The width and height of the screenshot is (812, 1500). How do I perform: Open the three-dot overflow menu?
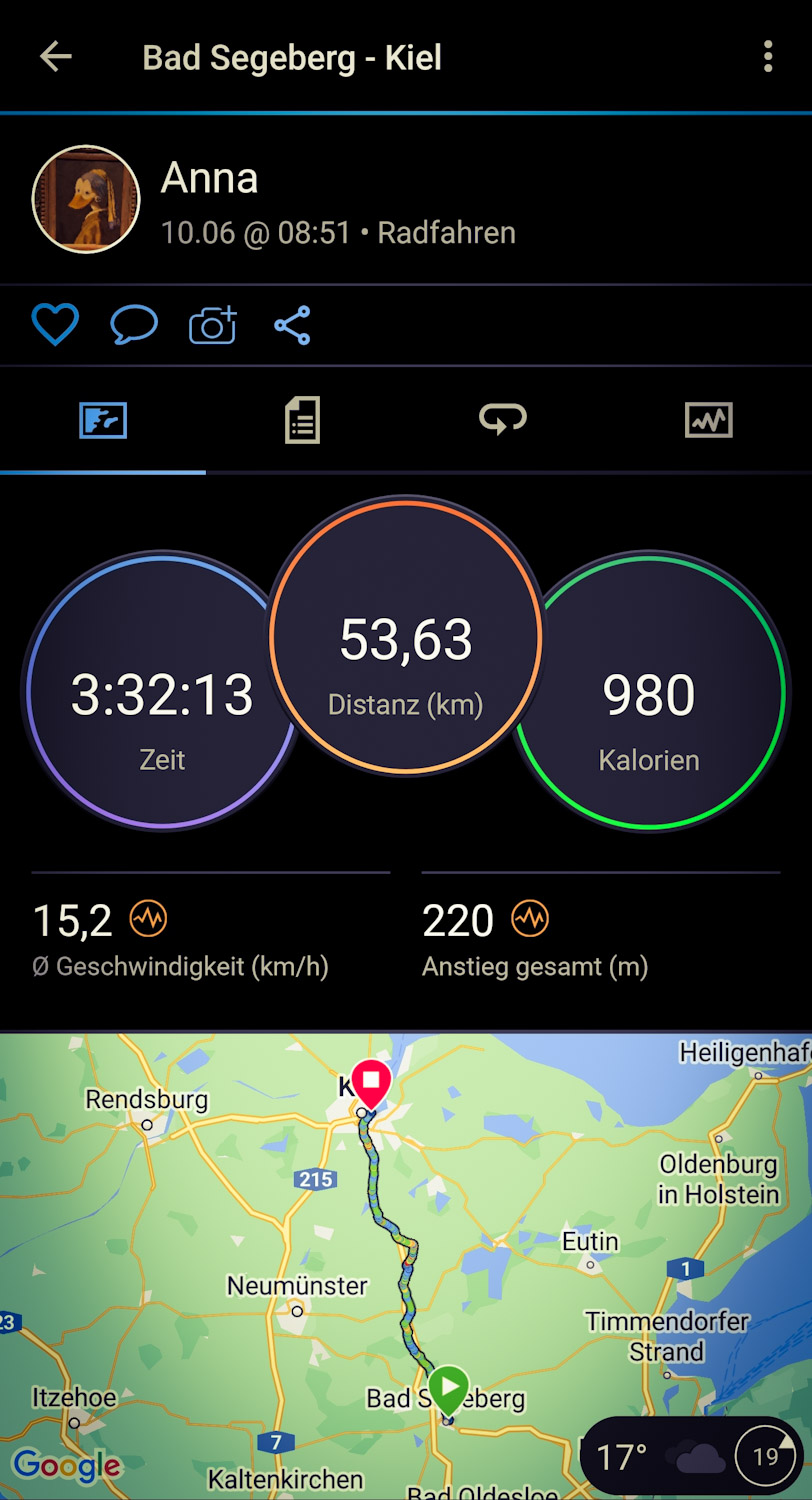[x=767, y=57]
